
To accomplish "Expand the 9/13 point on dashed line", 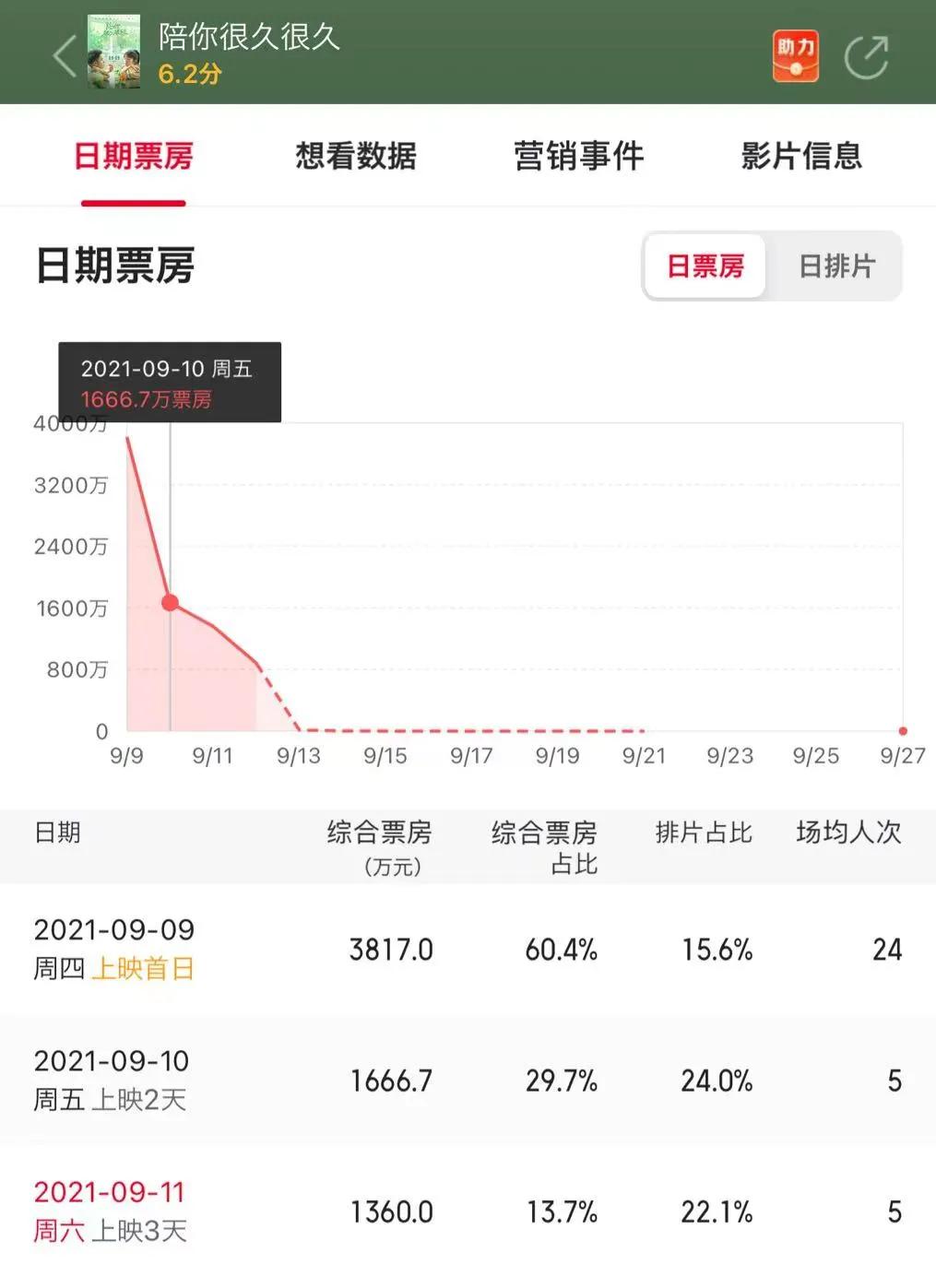I will (x=298, y=728).
